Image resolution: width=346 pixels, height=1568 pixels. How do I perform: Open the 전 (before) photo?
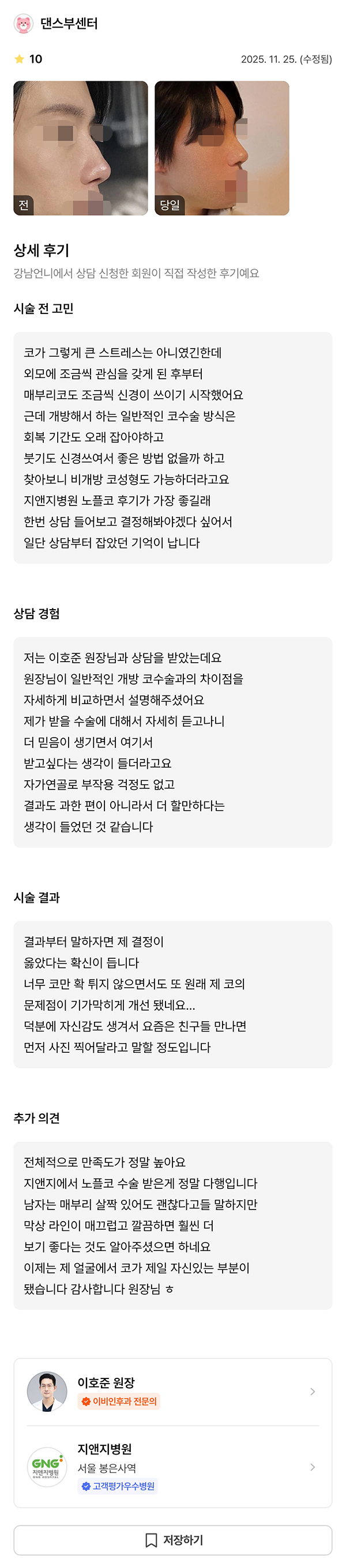point(80,148)
